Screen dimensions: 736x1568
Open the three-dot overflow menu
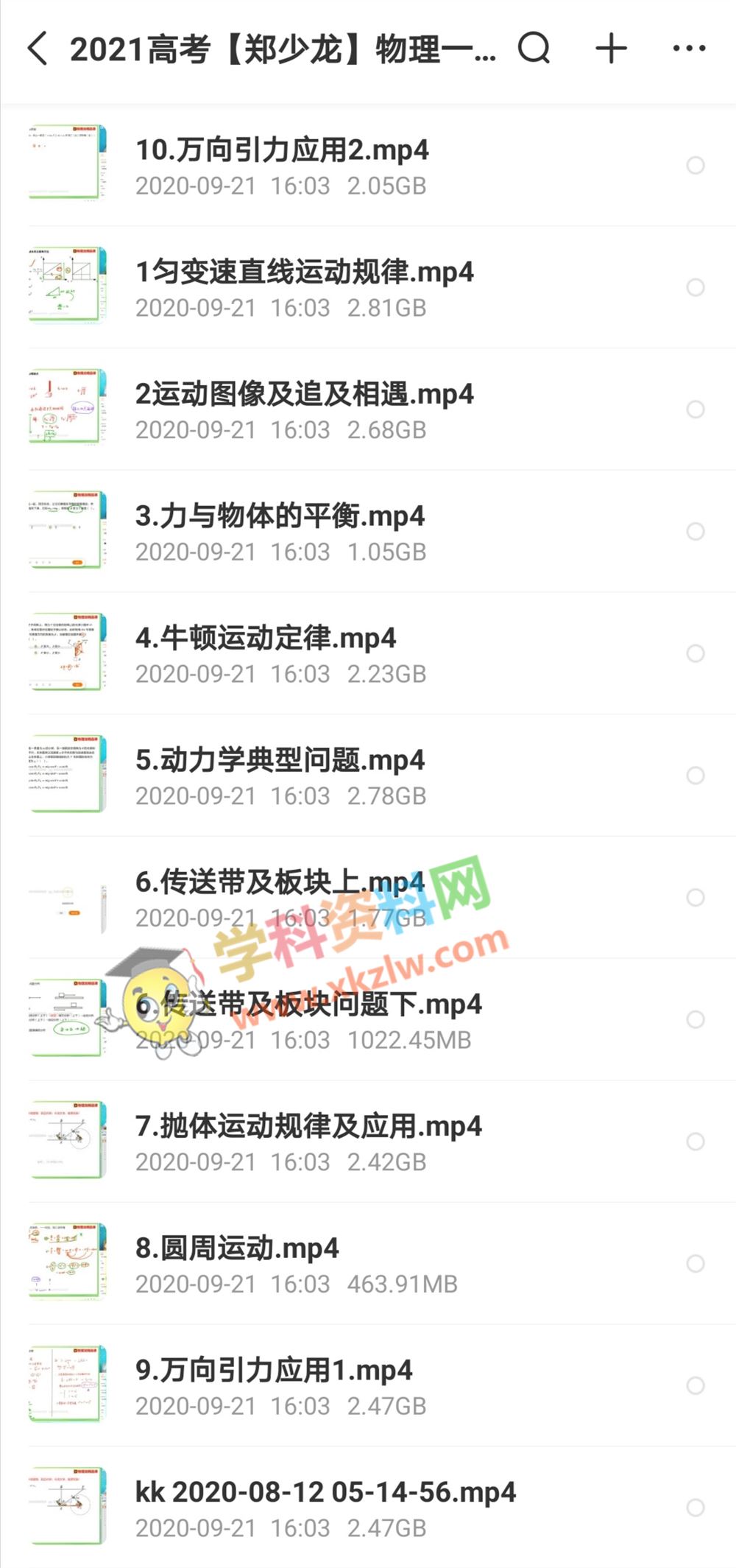689,49
